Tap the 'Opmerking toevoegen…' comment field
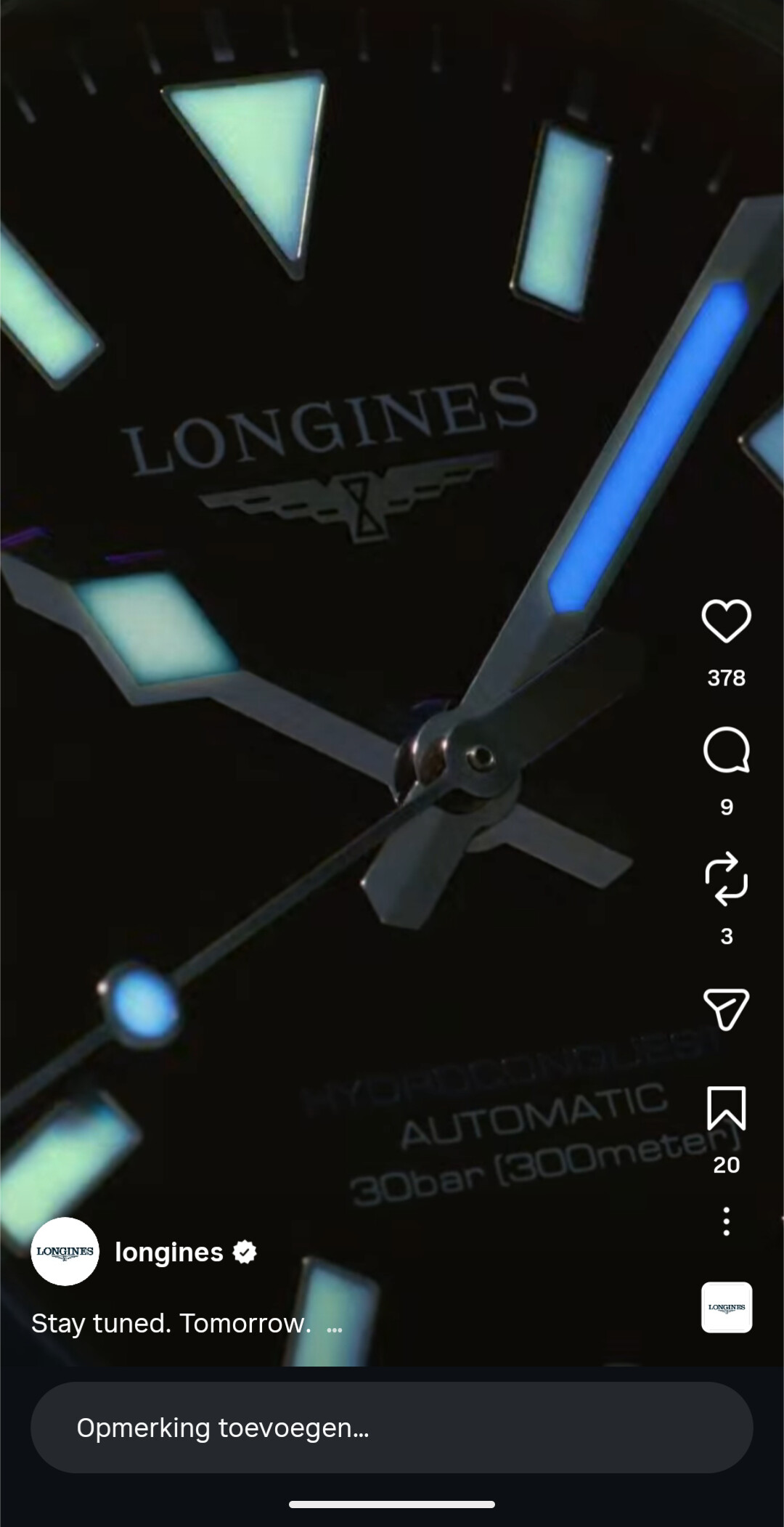 point(391,1428)
